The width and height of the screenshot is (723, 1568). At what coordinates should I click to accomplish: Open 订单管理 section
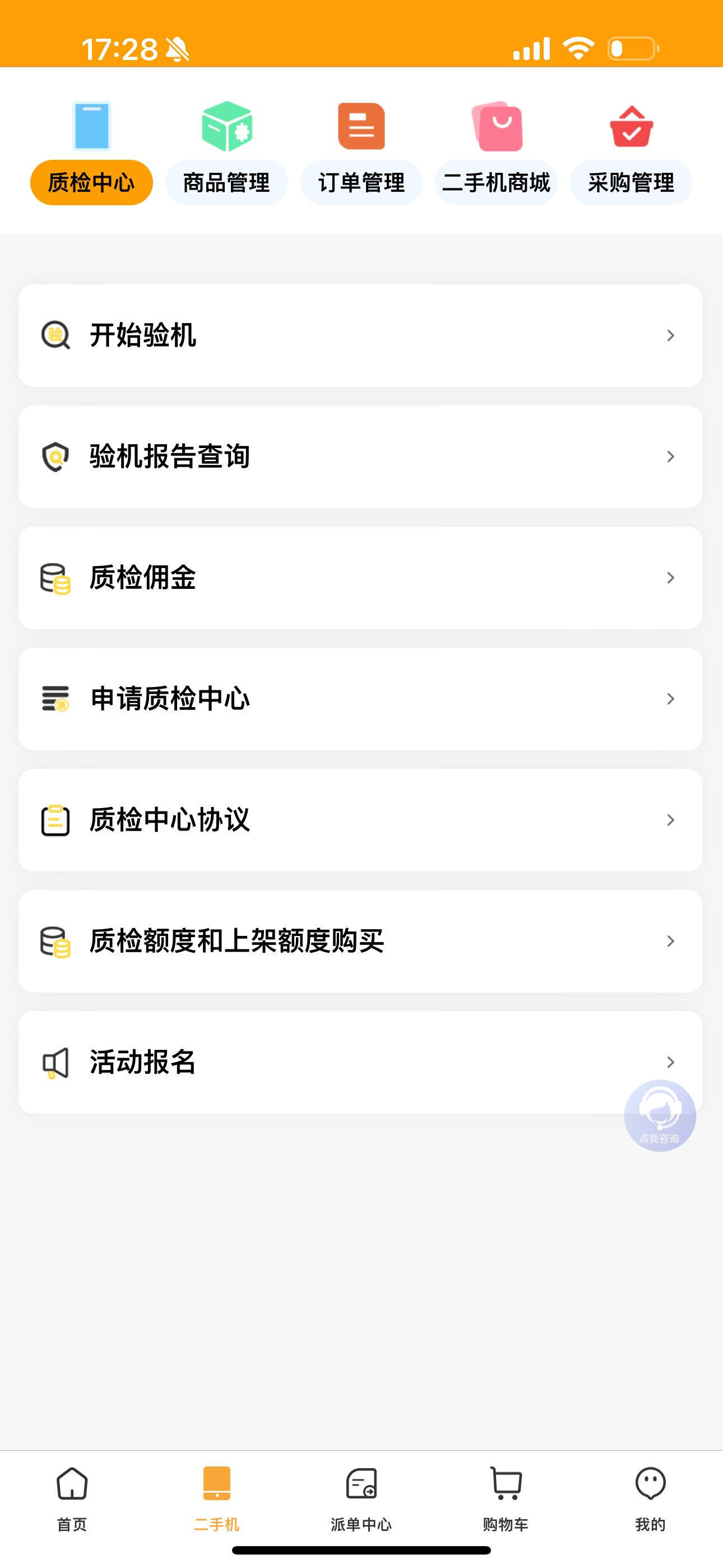[361, 154]
